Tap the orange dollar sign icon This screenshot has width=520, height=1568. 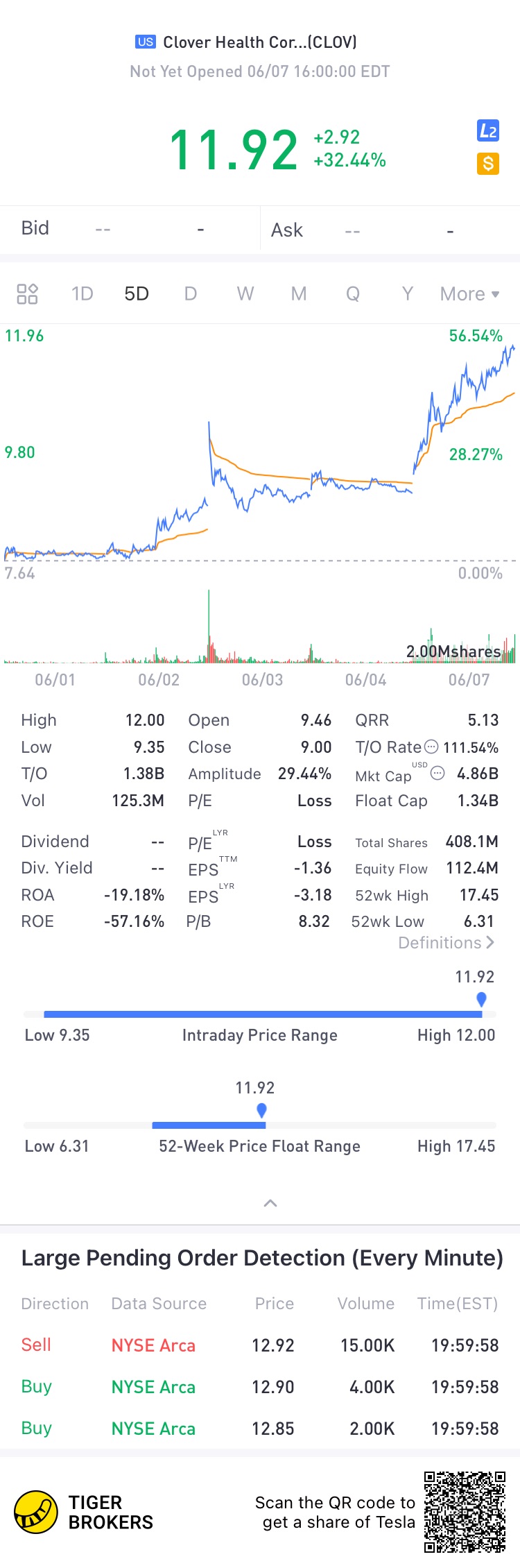[x=488, y=164]
